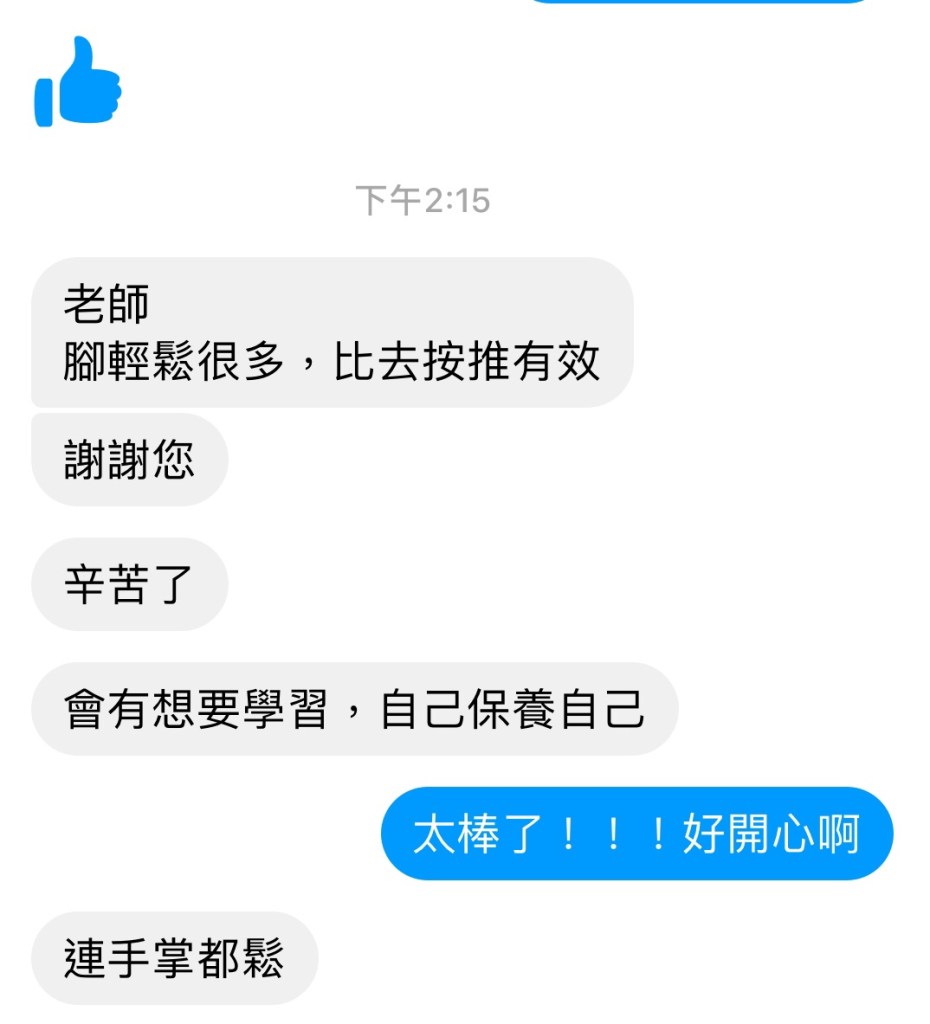Tap the sent message 太棒了!!!好開心啊
The width and height of the screenshot is (930, 1024).
(x=636, y=833)
